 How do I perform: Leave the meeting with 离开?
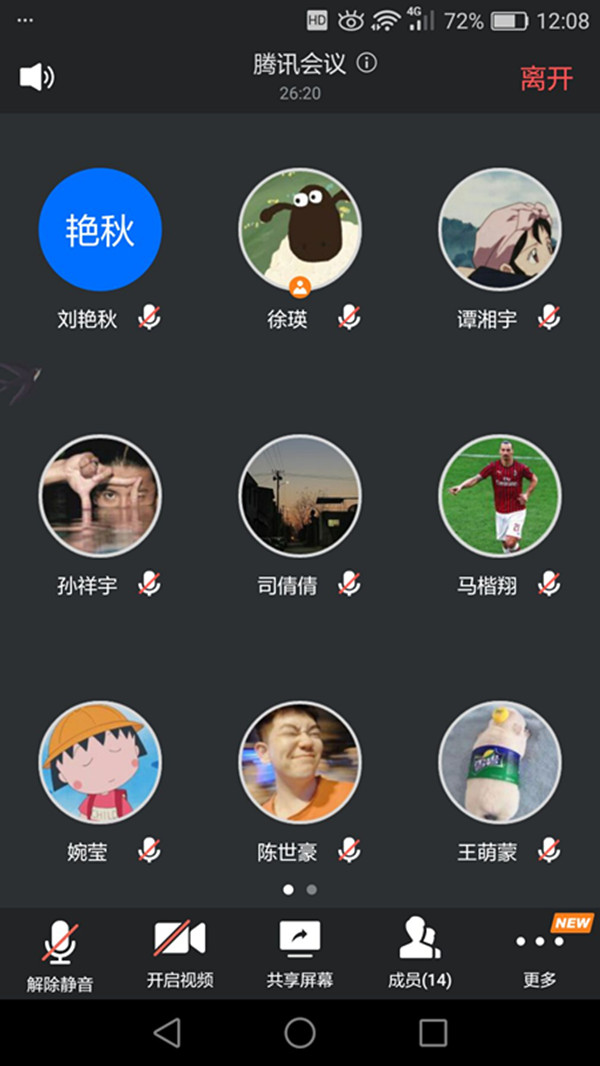click(x=546, y=79)
